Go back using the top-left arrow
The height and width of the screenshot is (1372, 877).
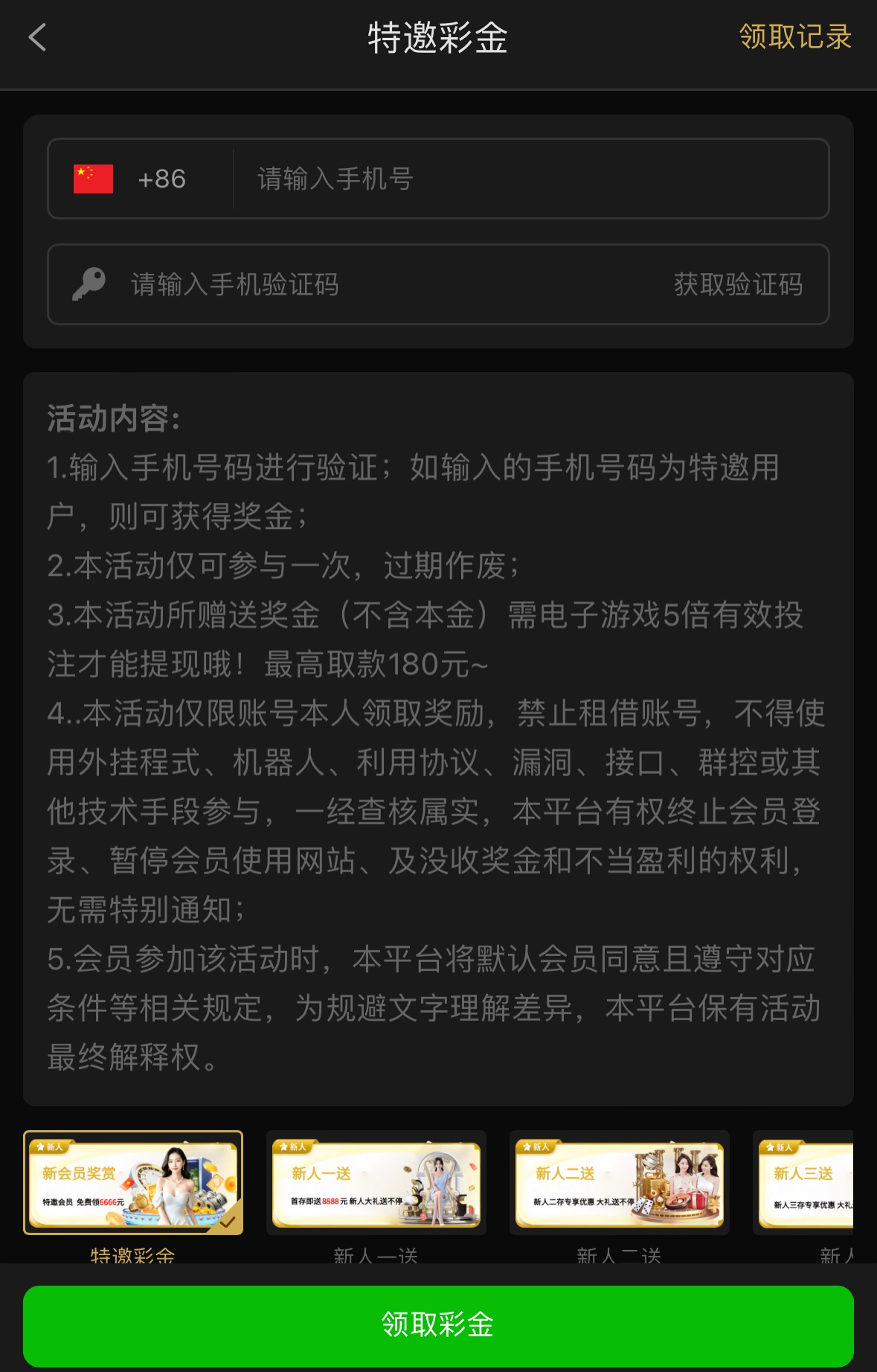coord(37,37)
